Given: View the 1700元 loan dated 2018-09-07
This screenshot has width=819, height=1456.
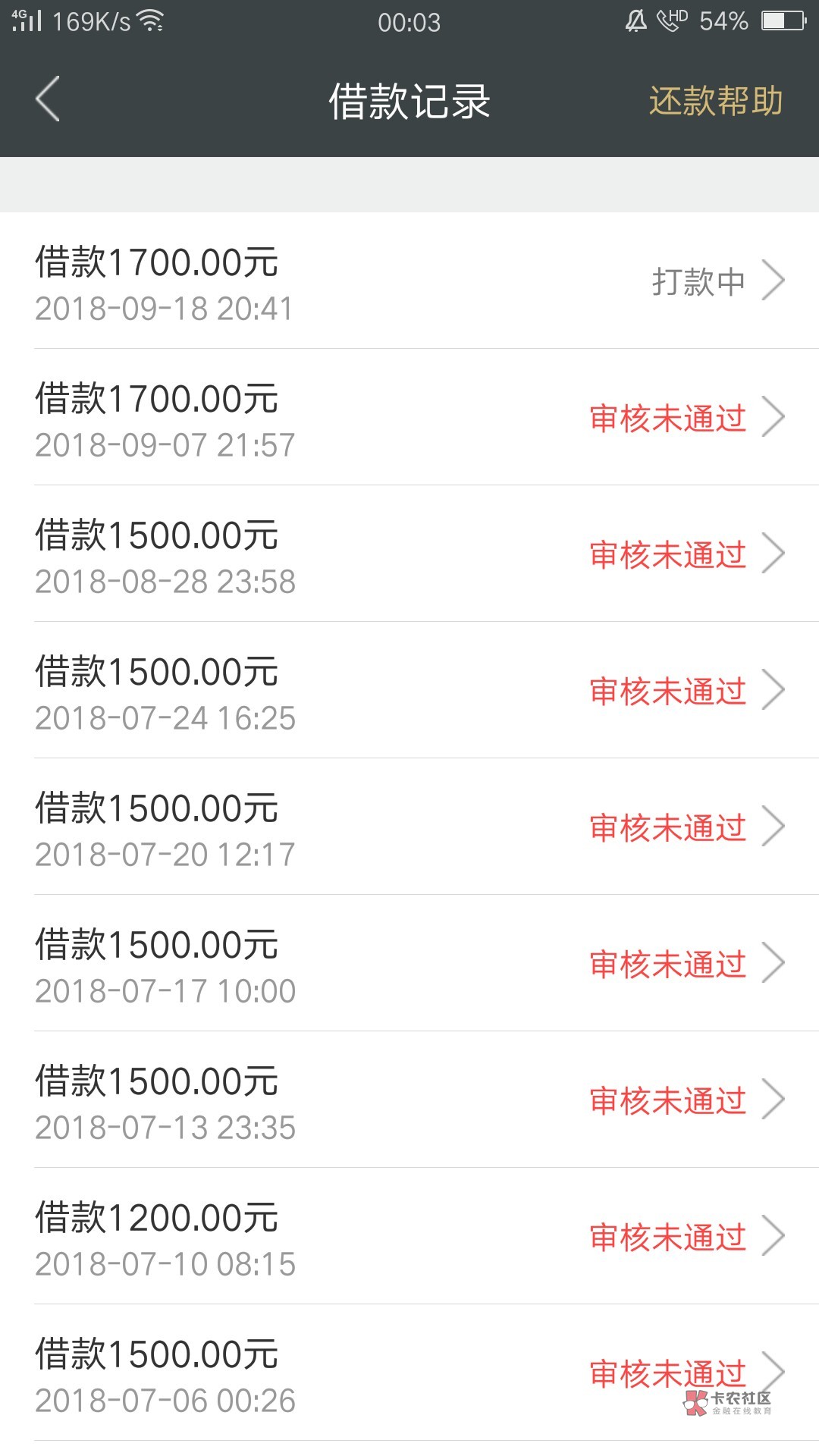Looking at the screenshot, I should (409, 417).
